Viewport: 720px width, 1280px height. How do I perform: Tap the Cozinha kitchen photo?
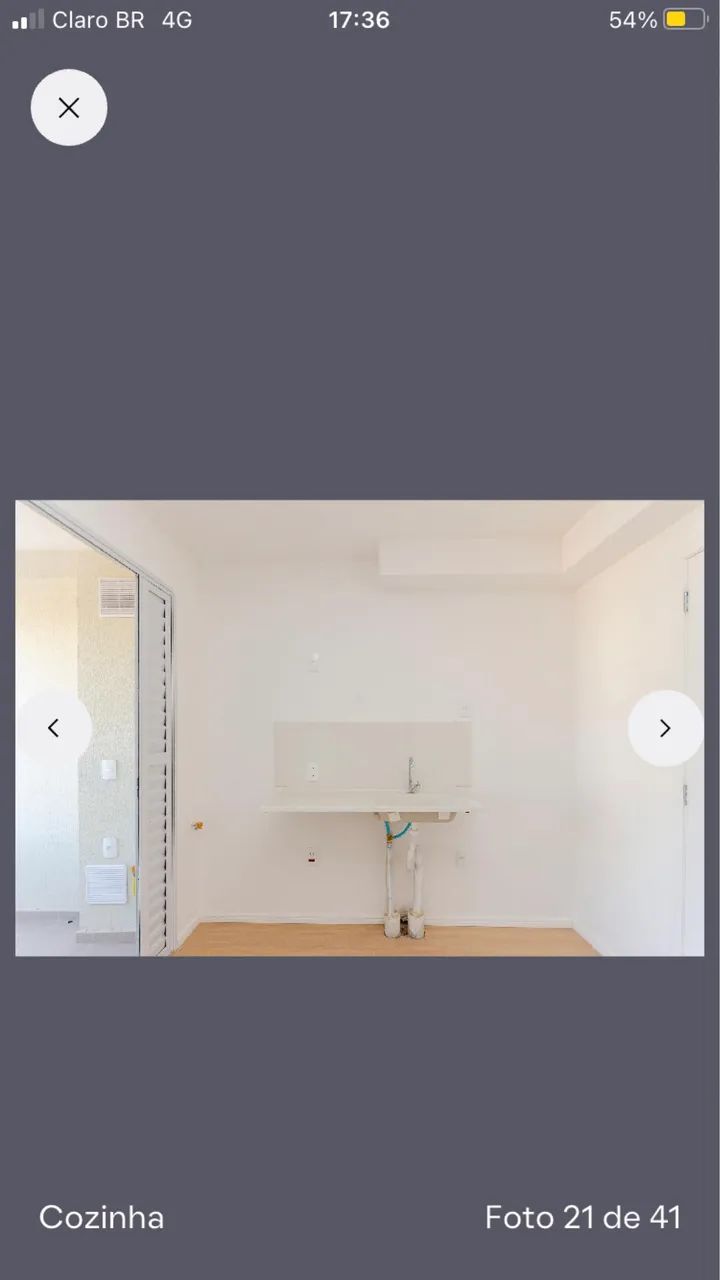(x=360, y=728)
